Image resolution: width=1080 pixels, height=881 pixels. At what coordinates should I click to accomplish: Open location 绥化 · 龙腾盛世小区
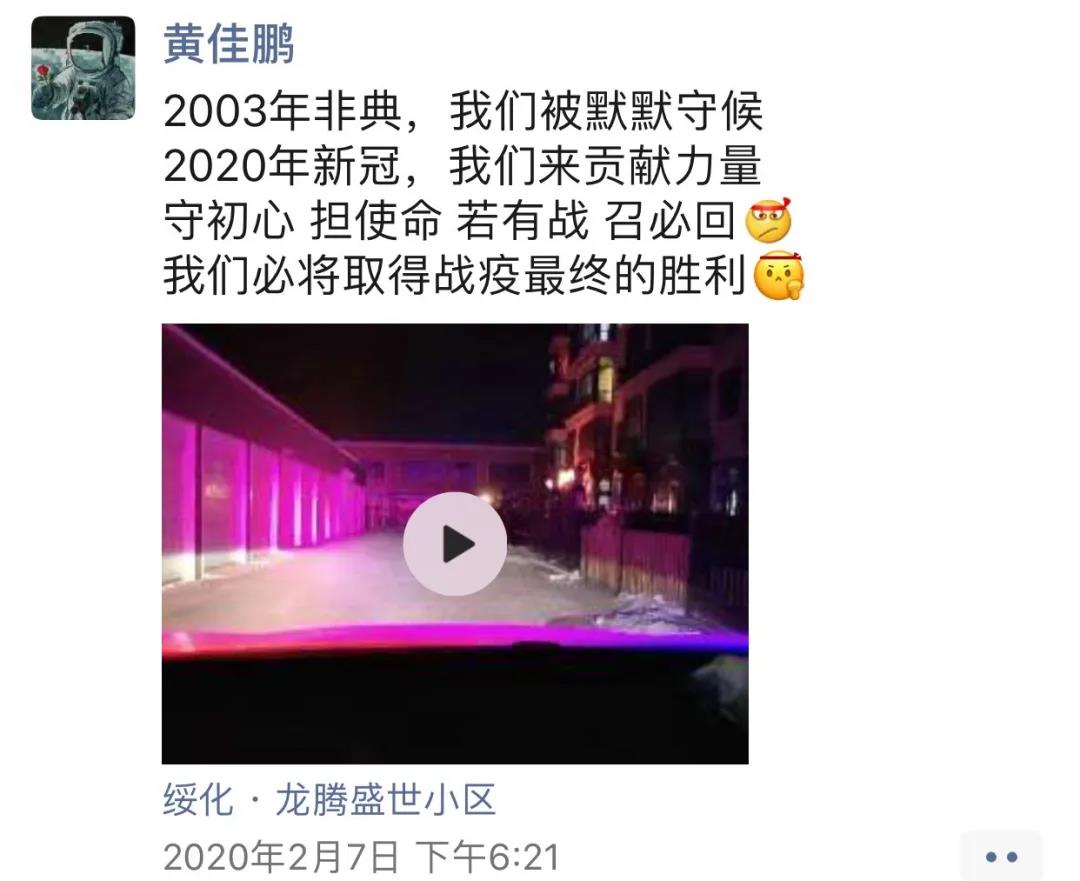tap(329, 800)
